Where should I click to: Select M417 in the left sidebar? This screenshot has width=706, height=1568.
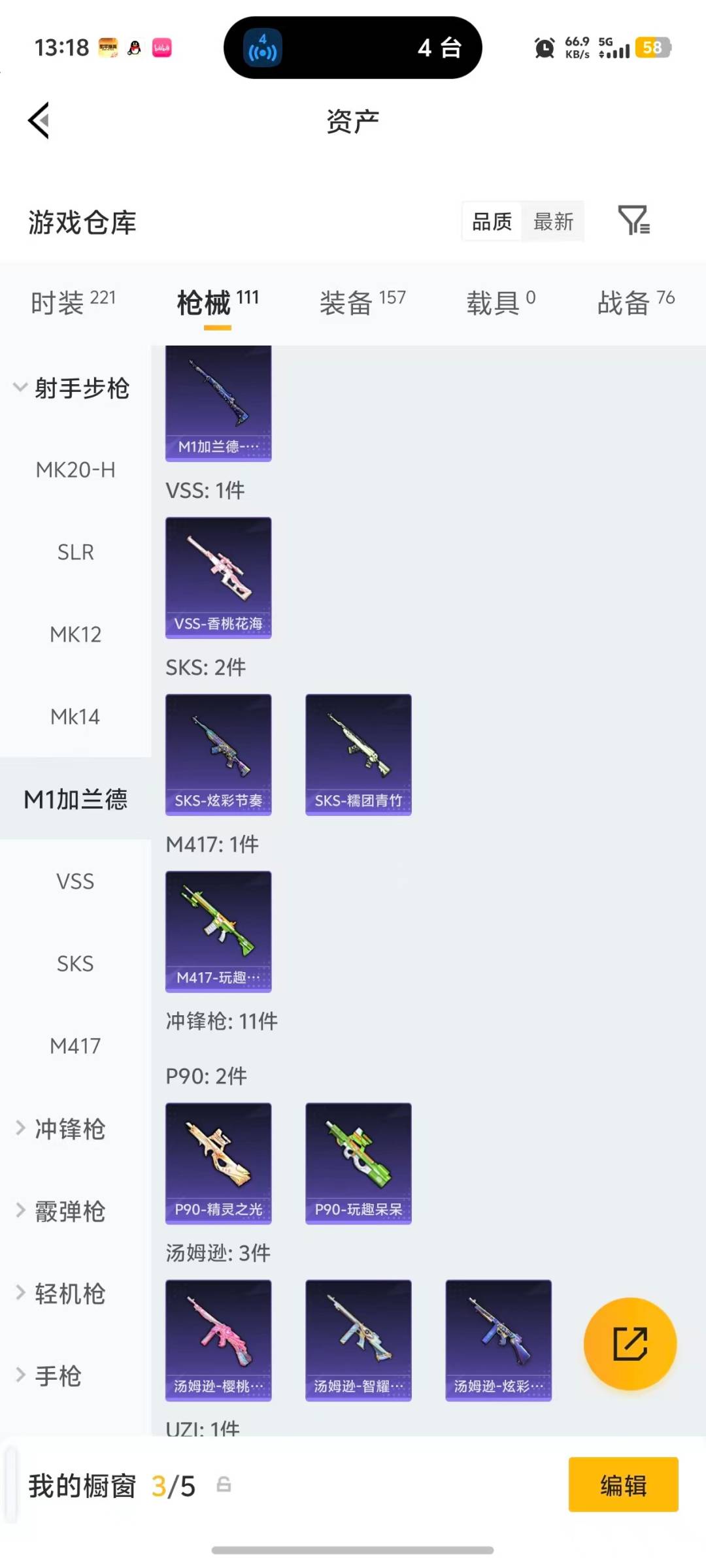coord(75,1045)
